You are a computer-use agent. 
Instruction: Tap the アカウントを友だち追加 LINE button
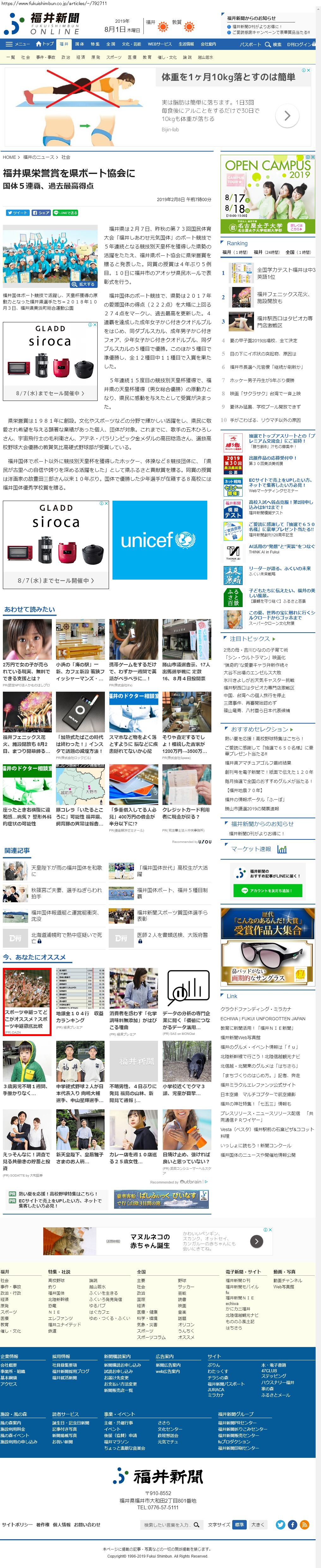(x=267, y=890)
